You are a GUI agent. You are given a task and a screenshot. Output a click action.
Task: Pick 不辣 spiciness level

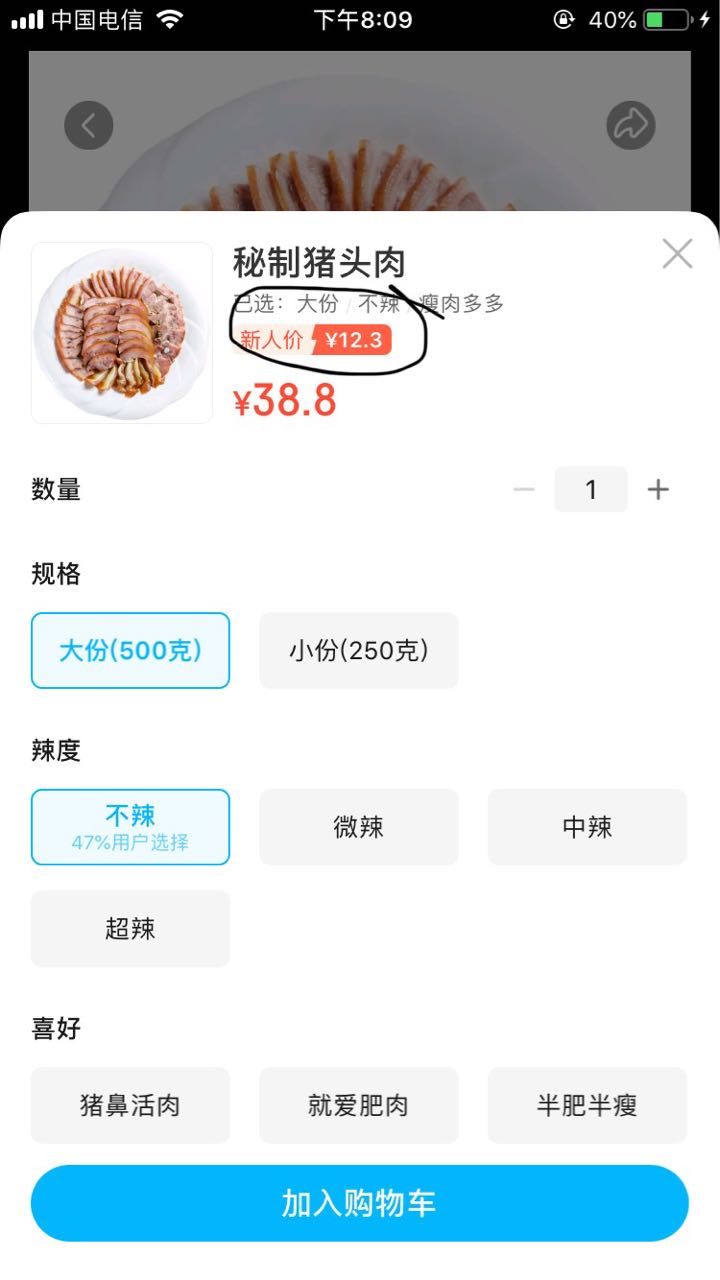tap(130, 827)
